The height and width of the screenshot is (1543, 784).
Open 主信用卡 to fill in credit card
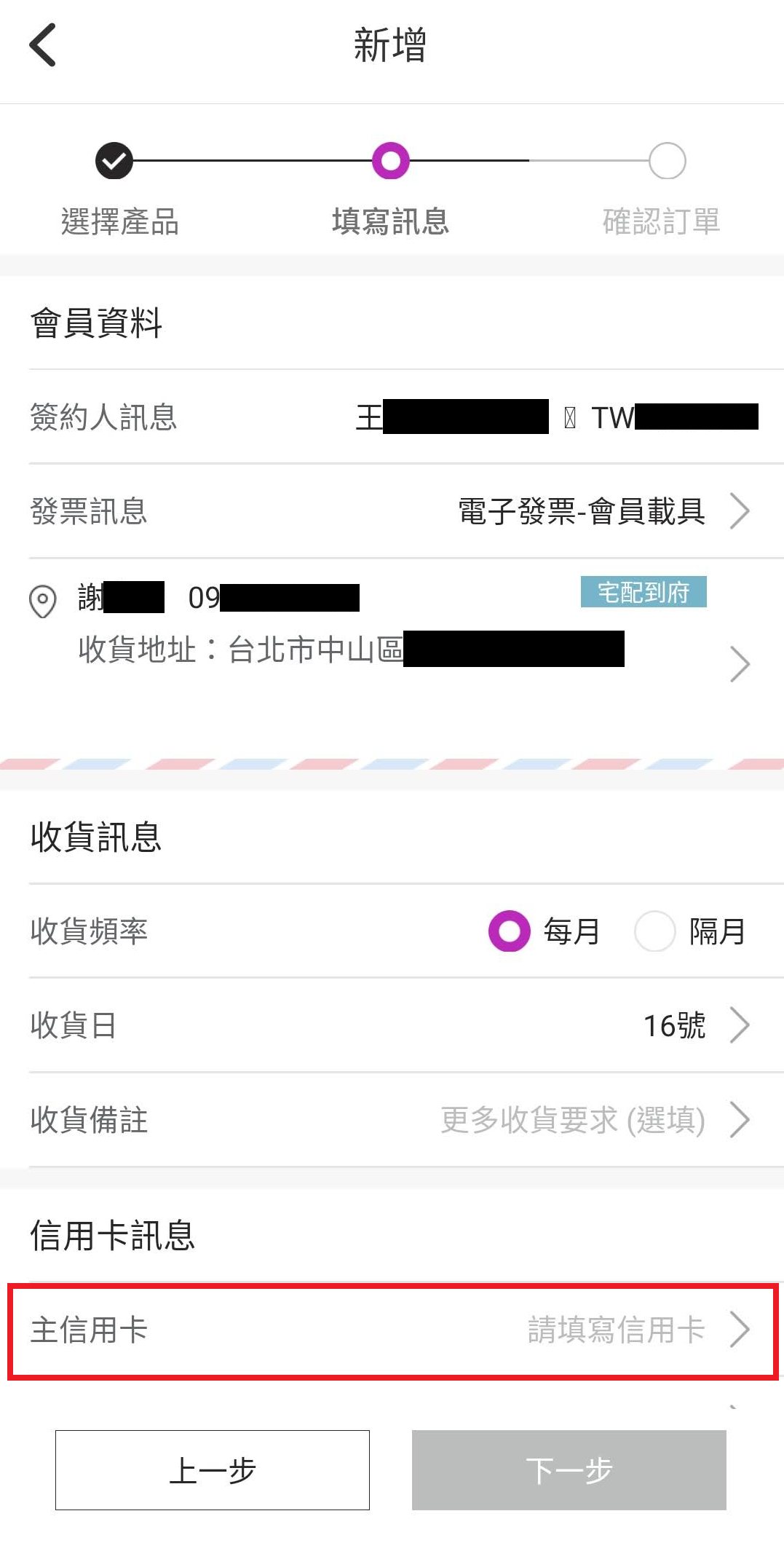coord(392,1330)
